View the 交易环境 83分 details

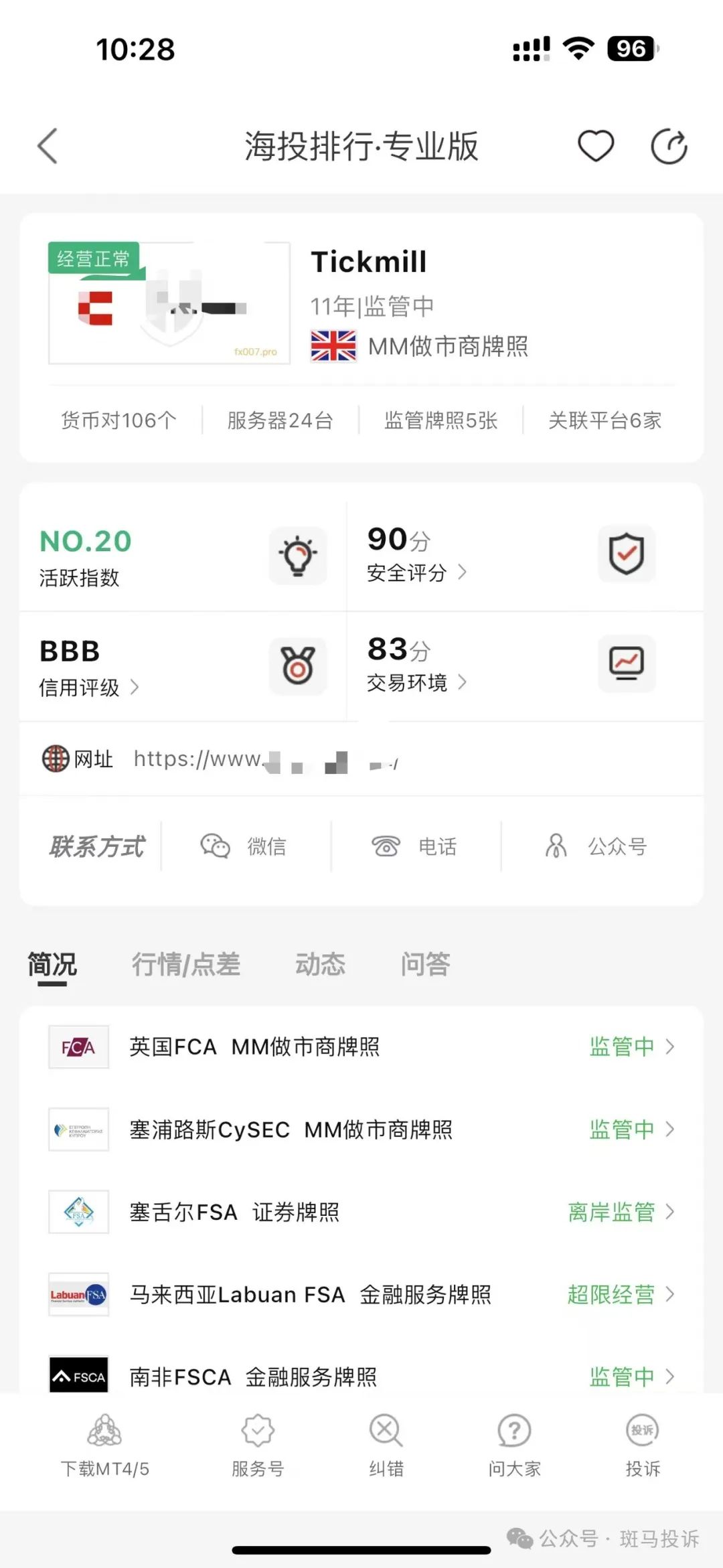[525, 666]
